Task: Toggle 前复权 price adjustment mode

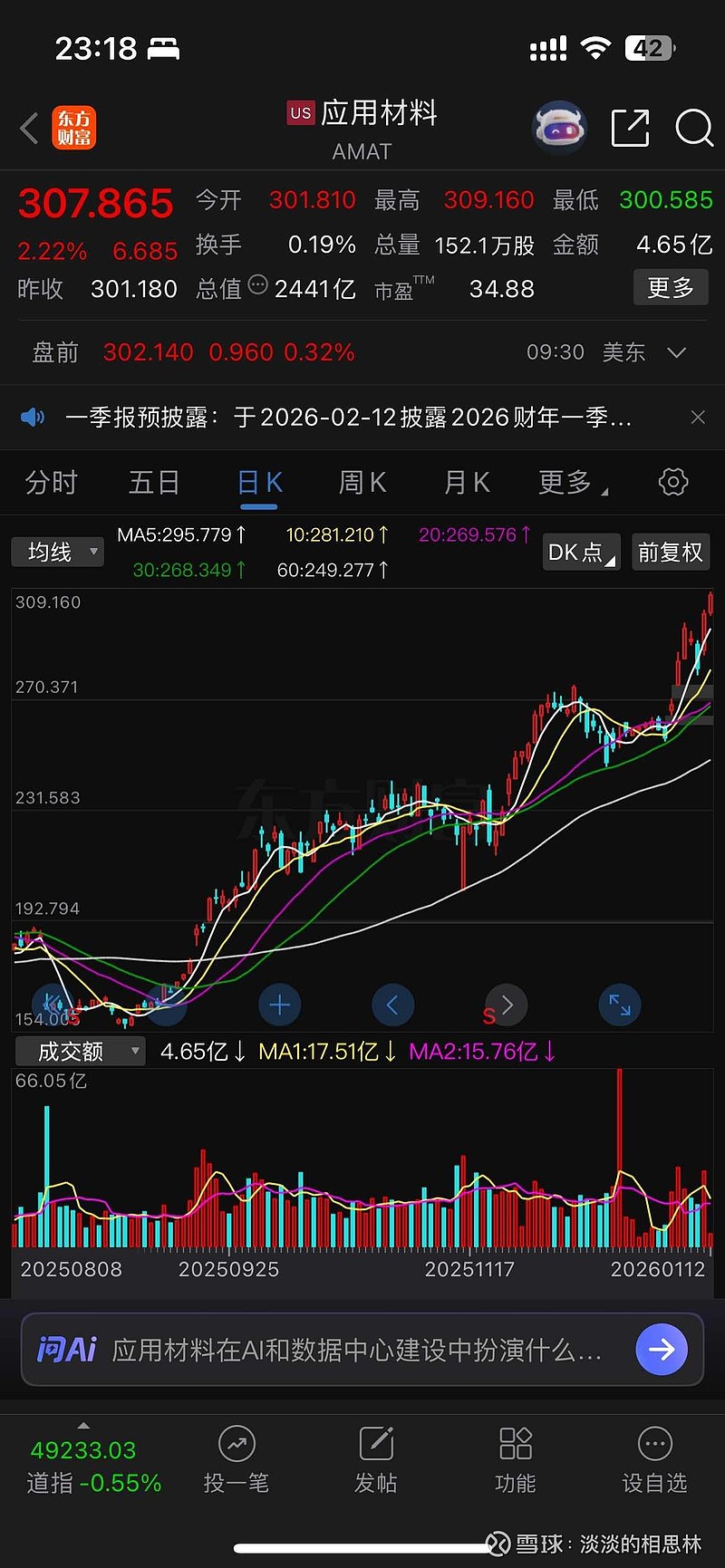Action: [671, 552]
